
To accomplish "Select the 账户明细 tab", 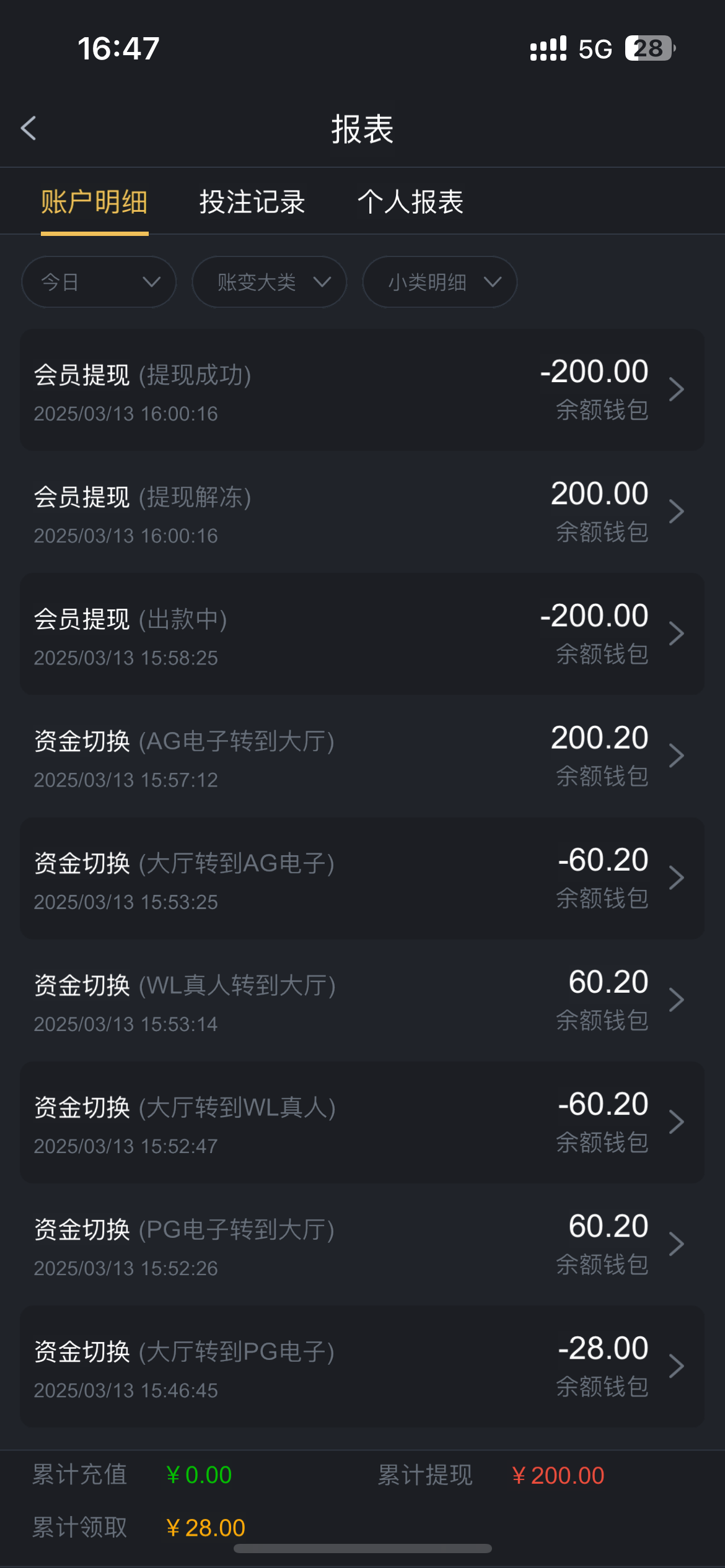I will [94, 202].
